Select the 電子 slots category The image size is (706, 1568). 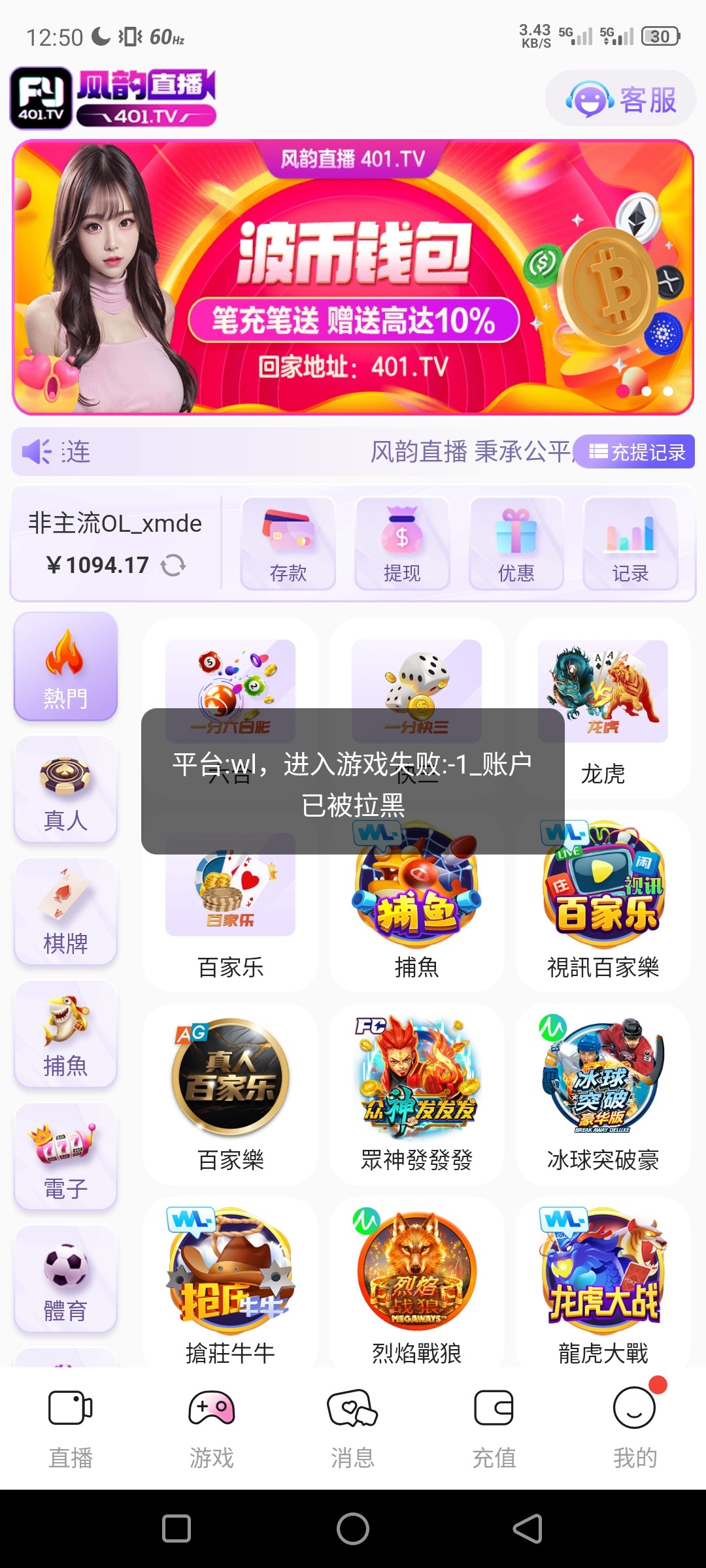point(65,1157)
